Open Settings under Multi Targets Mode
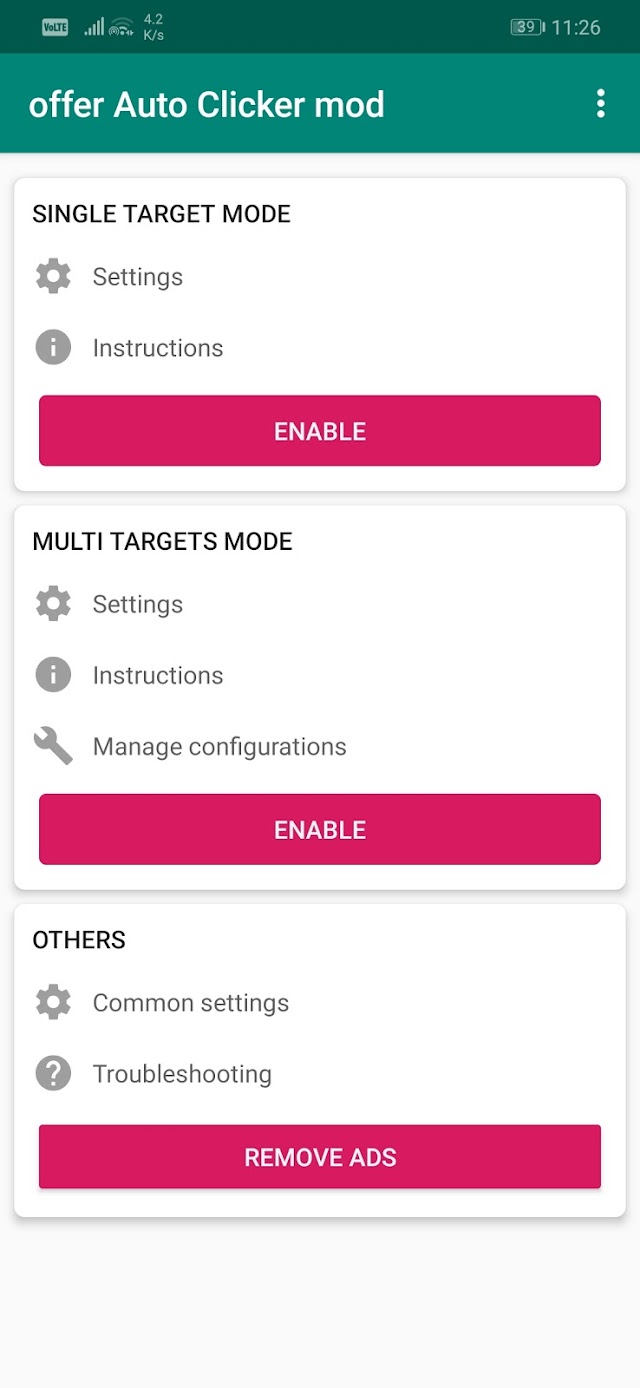This screenshot has width=640, height=1388. click(x=137, y=604)
